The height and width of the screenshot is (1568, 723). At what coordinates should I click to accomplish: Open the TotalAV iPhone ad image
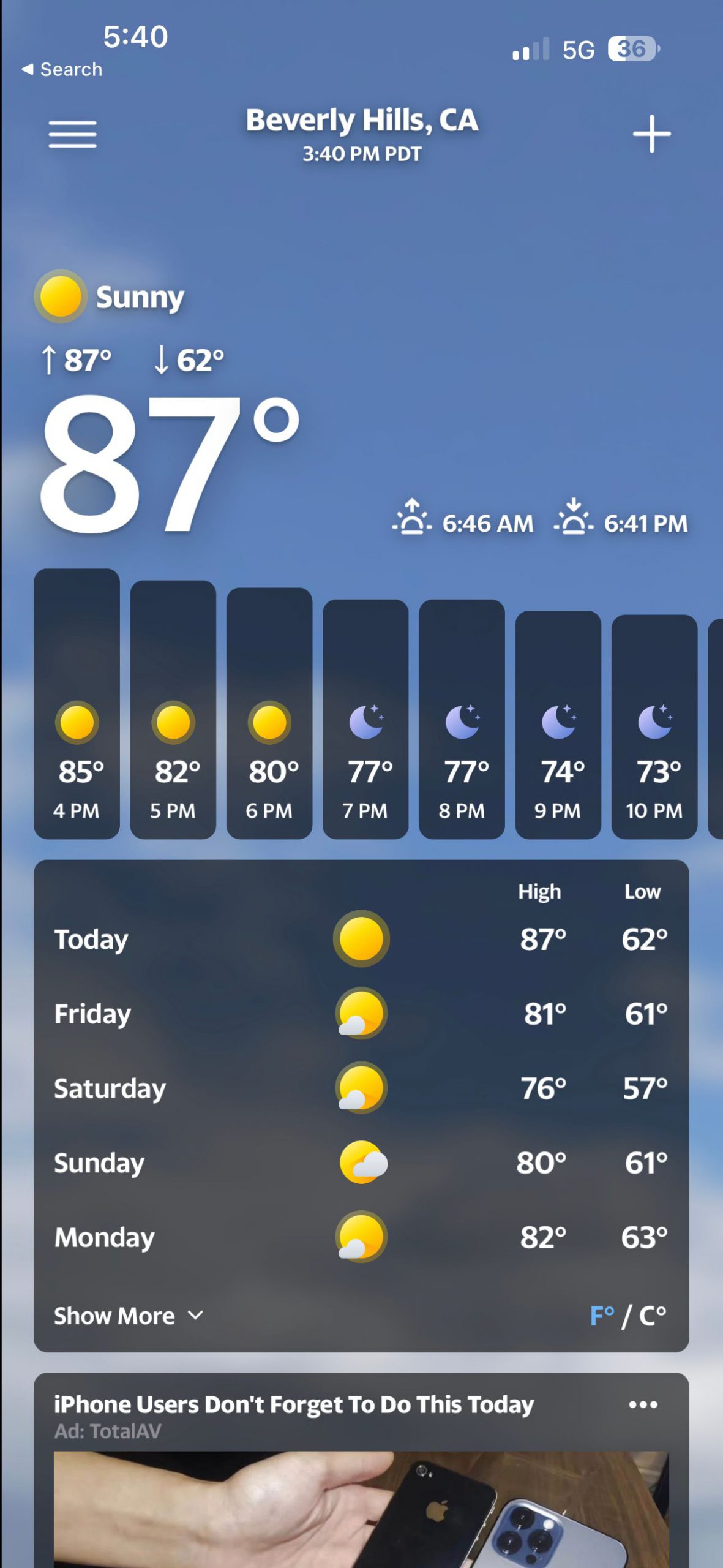(361, 1509)
